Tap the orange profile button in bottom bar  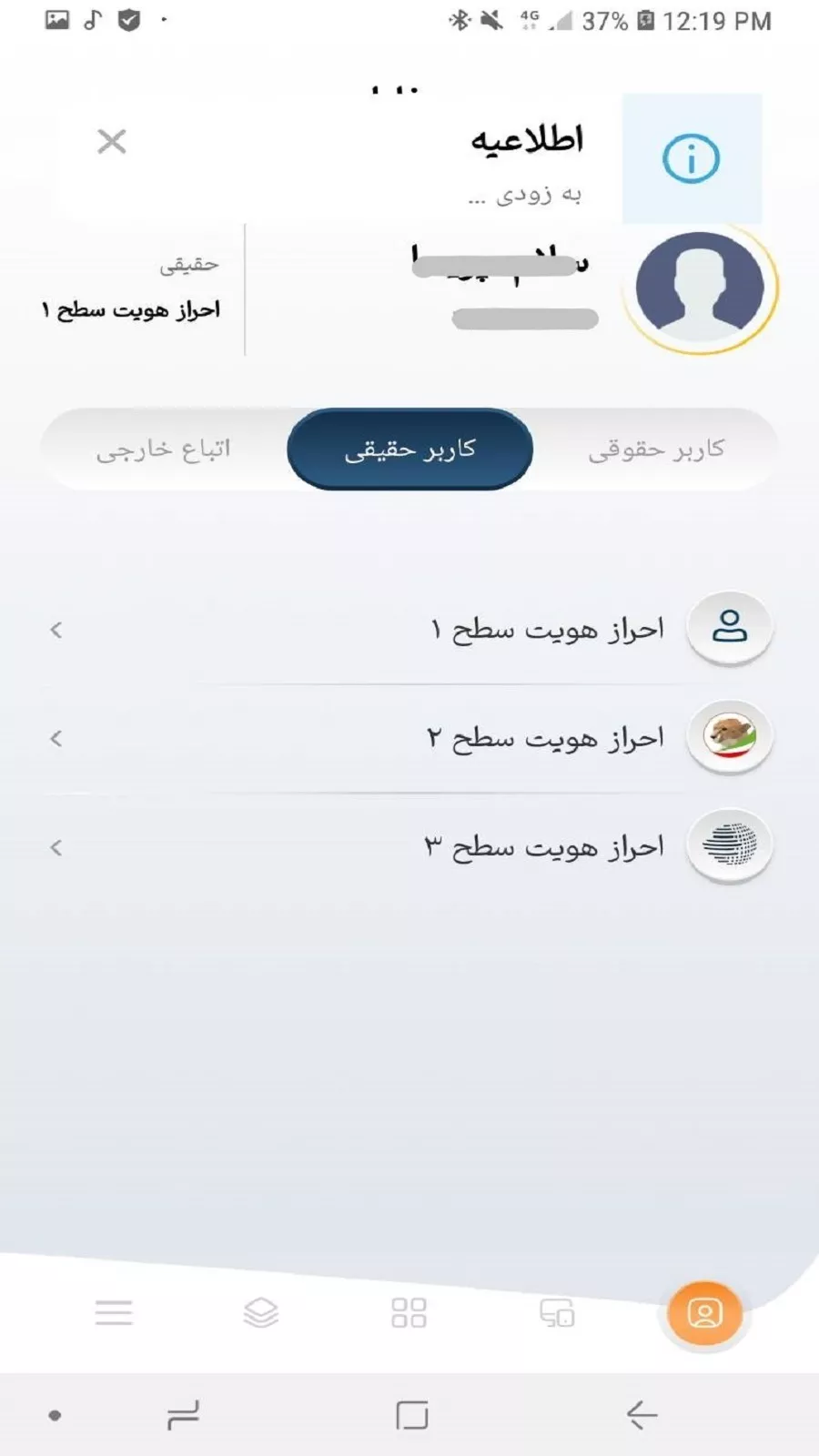pos(704,1313)
